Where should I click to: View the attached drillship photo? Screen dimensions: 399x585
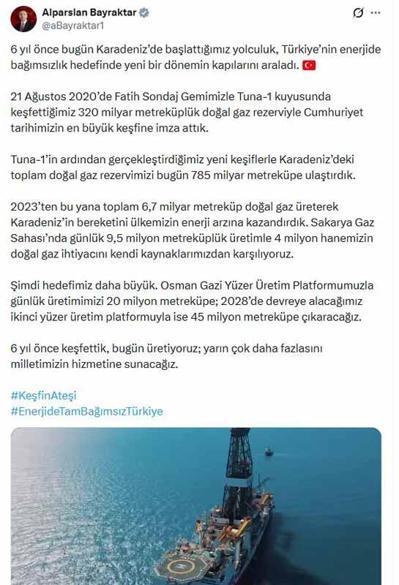tap(196, 506)
